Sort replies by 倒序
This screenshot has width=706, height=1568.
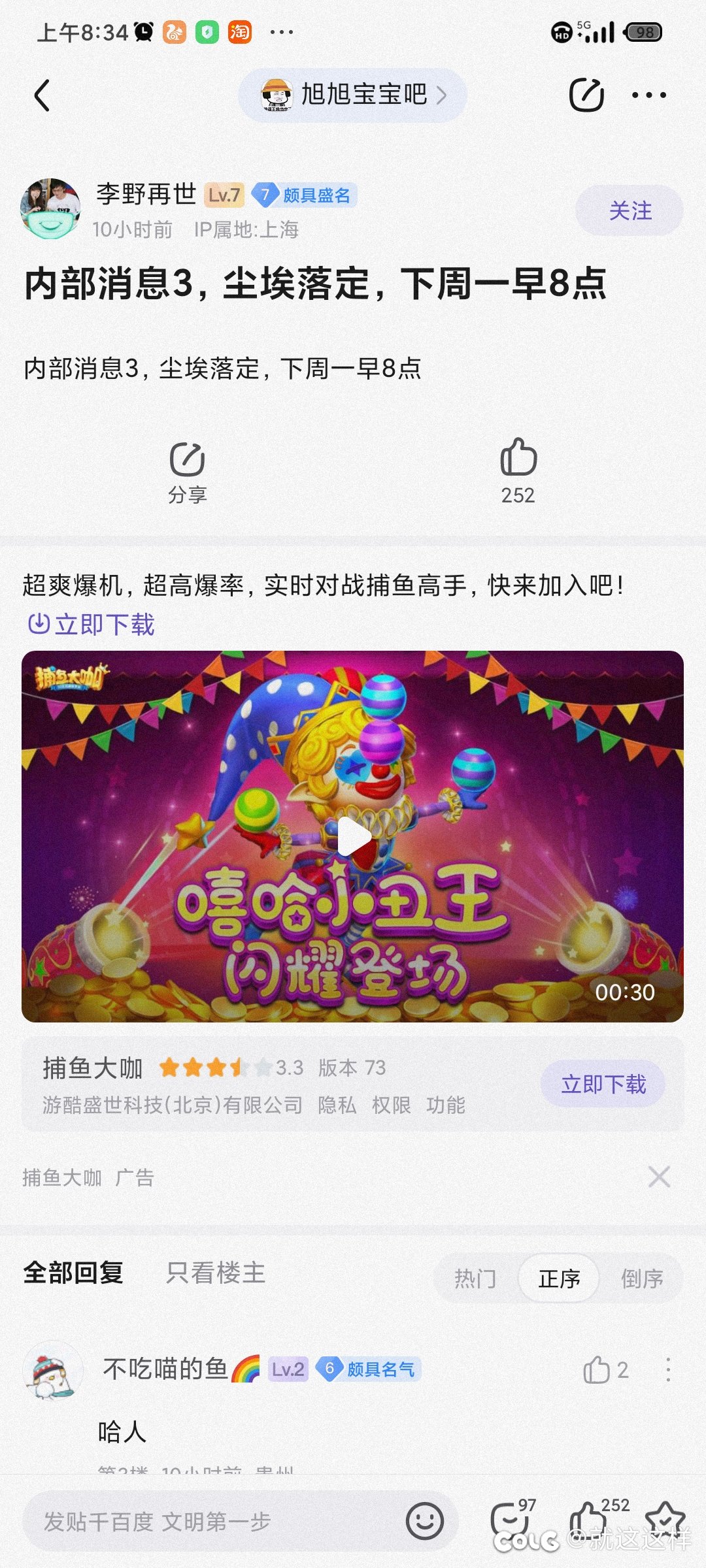[x=642, y=1279]
